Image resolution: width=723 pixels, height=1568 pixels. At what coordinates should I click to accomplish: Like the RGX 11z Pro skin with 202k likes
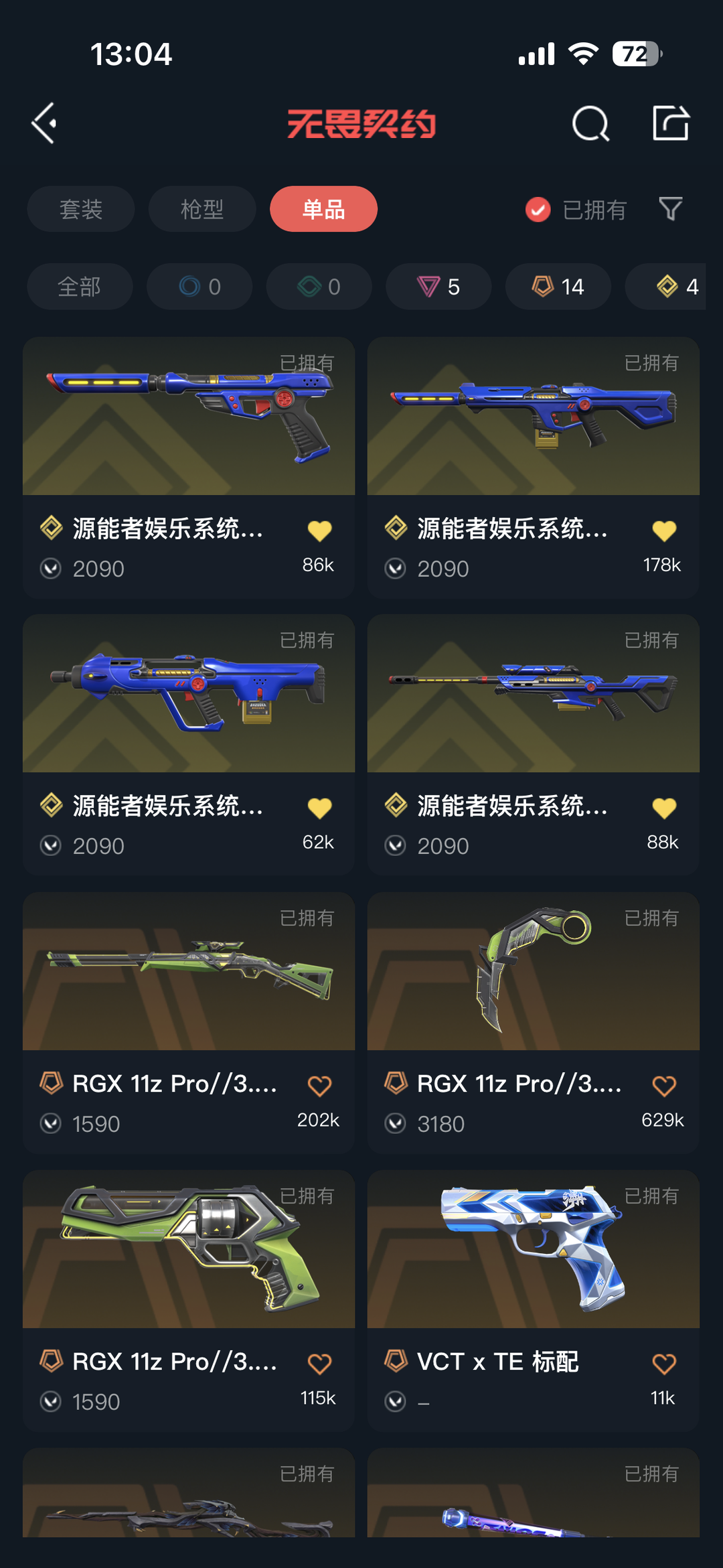point(319,1086)
